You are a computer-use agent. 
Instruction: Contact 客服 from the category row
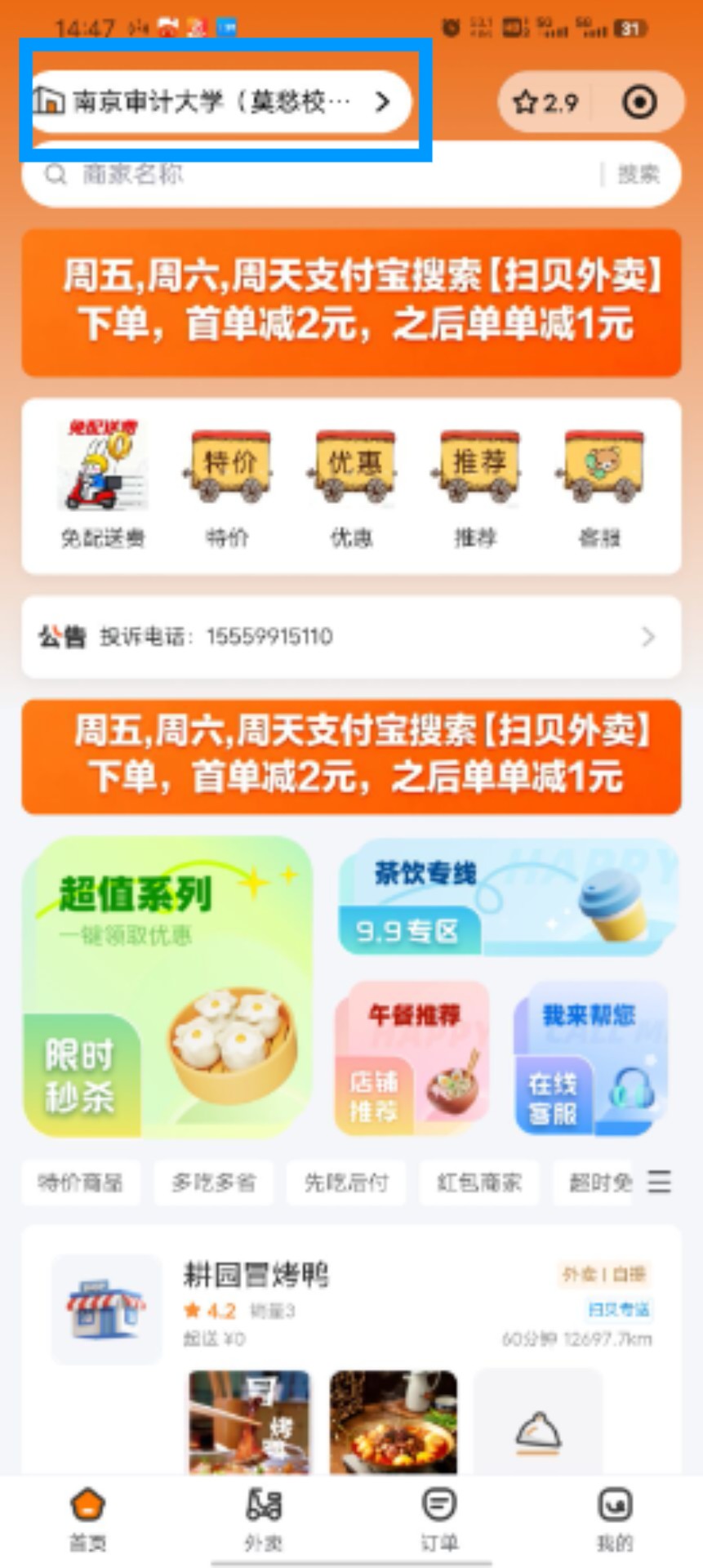pyautogui.click(x=600, y=483)
